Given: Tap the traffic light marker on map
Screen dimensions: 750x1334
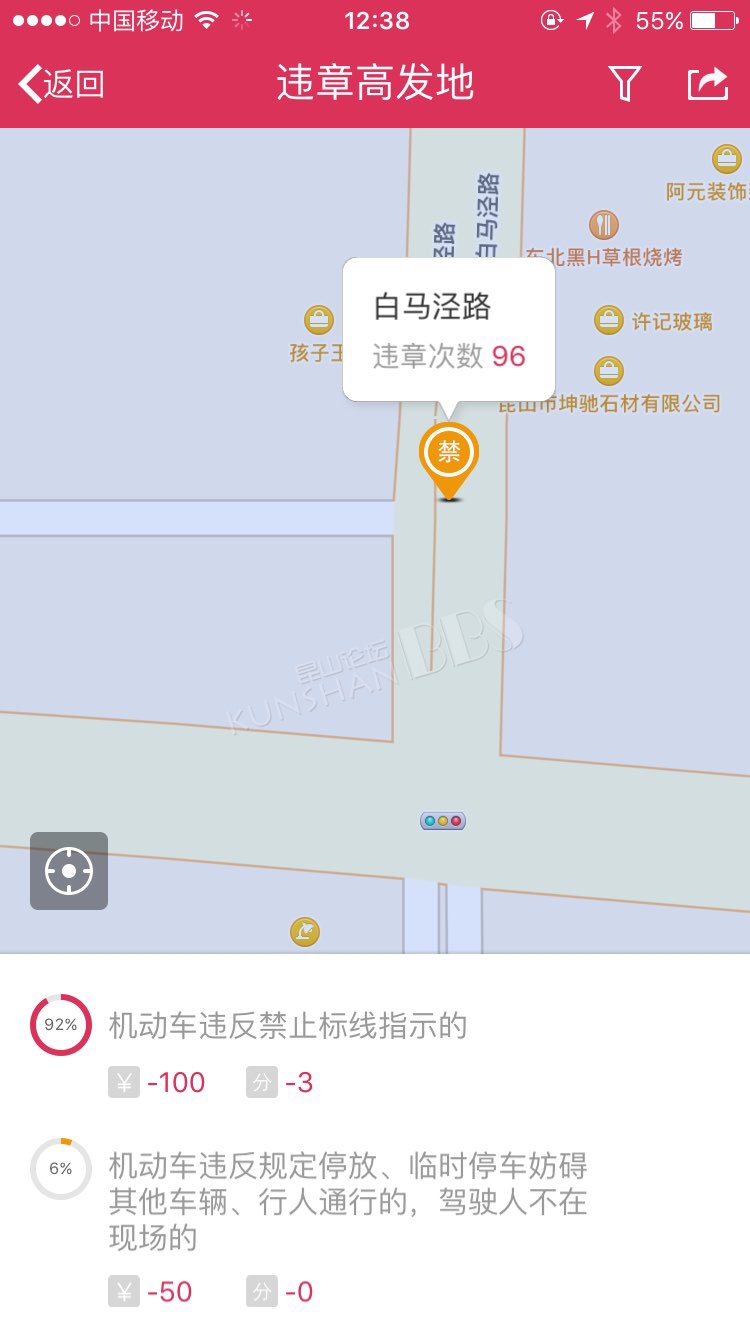Looking at the screenshot, I should pyautogui.click(x=443, y=821).
